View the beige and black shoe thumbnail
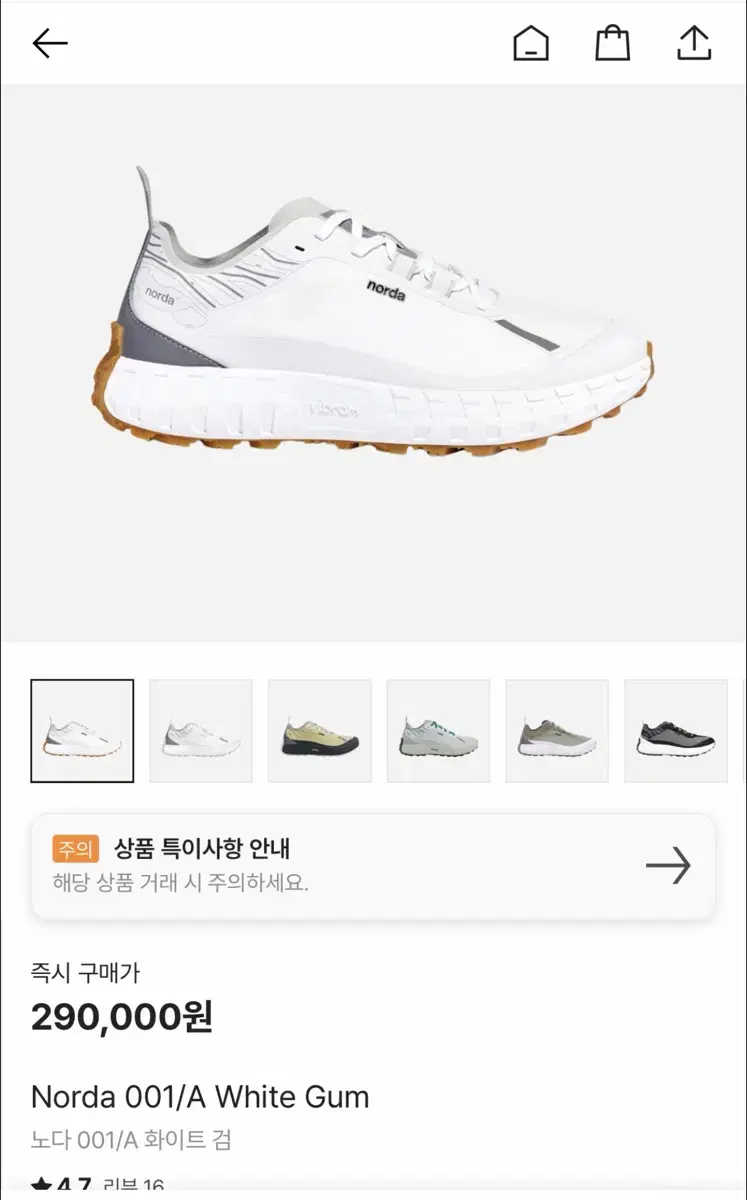Viewport: 747px width, 1200px height. (x=320, y=730)
